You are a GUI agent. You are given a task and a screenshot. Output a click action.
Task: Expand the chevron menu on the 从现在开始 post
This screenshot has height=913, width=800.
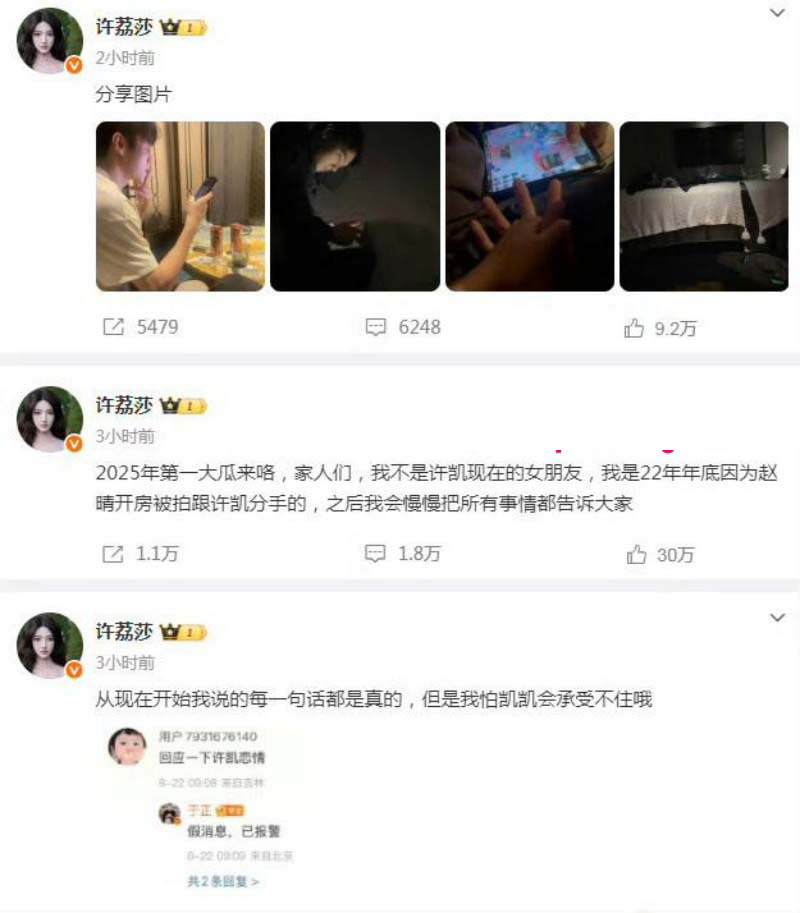777,618
